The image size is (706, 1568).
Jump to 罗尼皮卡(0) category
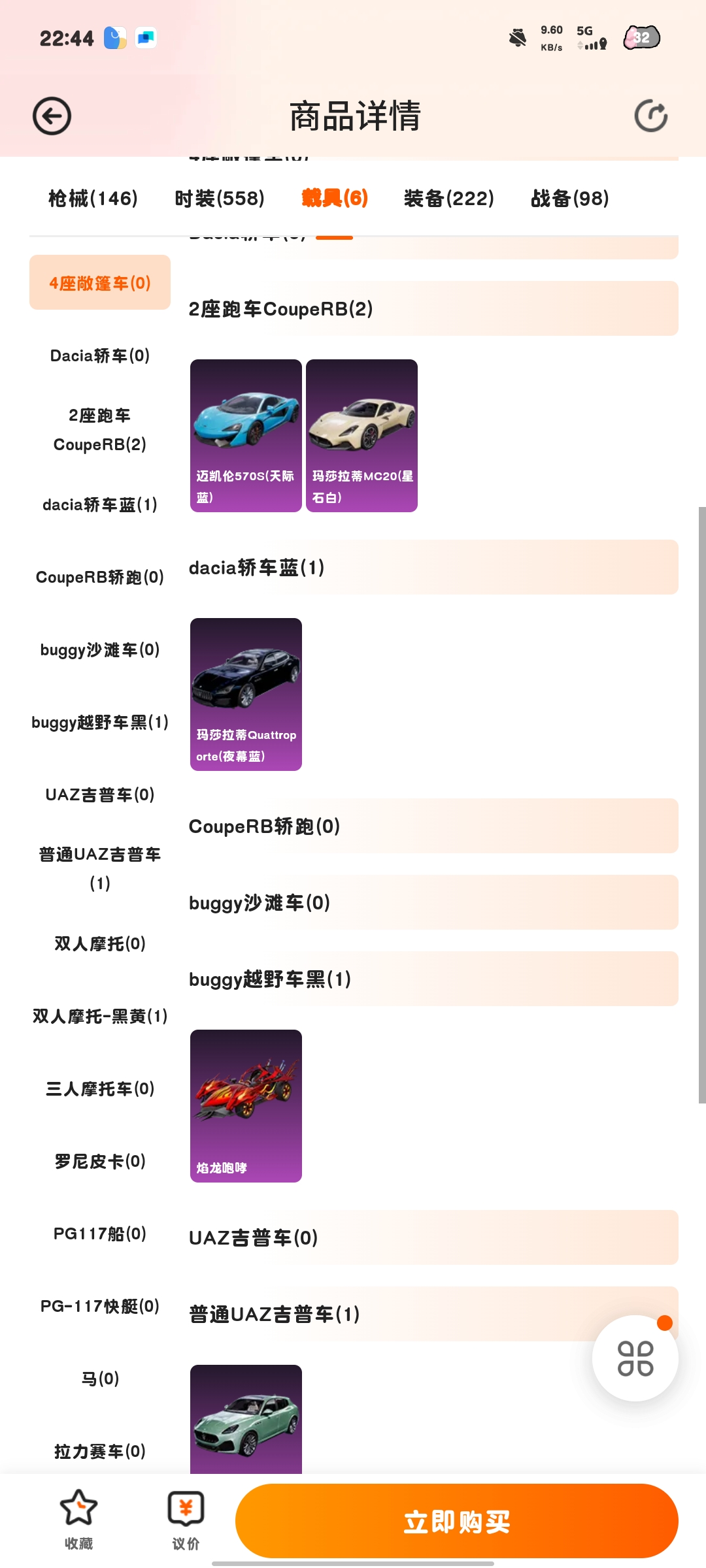[x=100, y=1161]
